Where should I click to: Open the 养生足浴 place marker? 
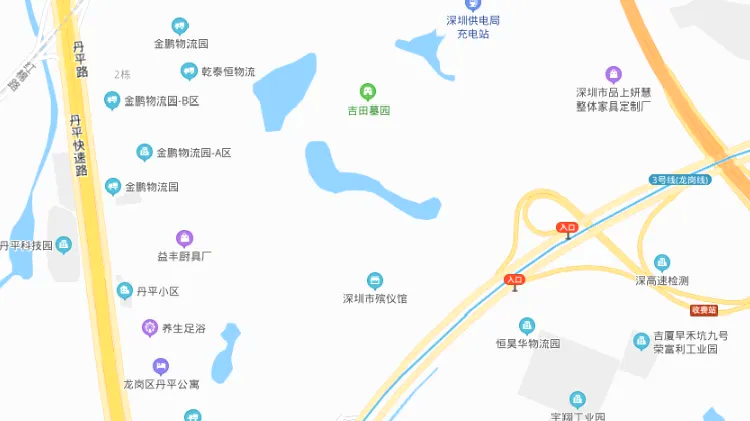(x=150, y=327)
